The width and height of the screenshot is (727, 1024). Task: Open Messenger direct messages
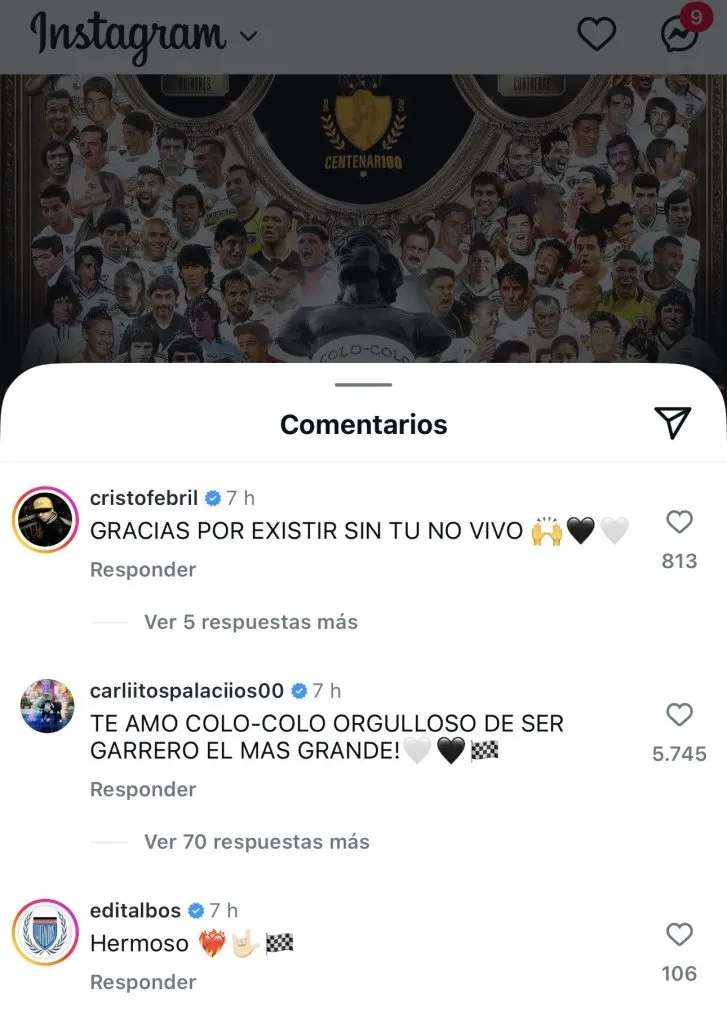(680, 35)
